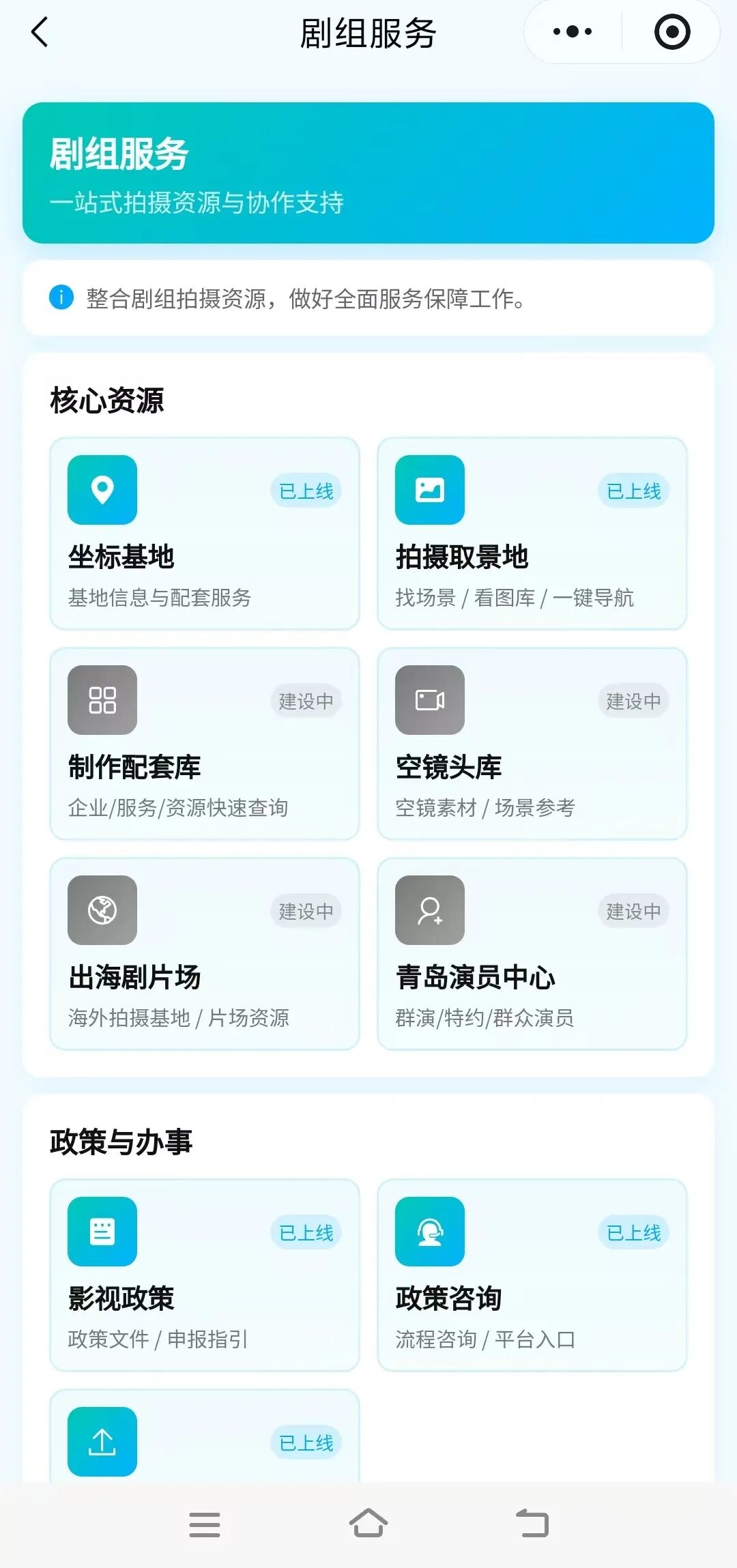Open the 政策咨询 card

(x=532, y=1275)
